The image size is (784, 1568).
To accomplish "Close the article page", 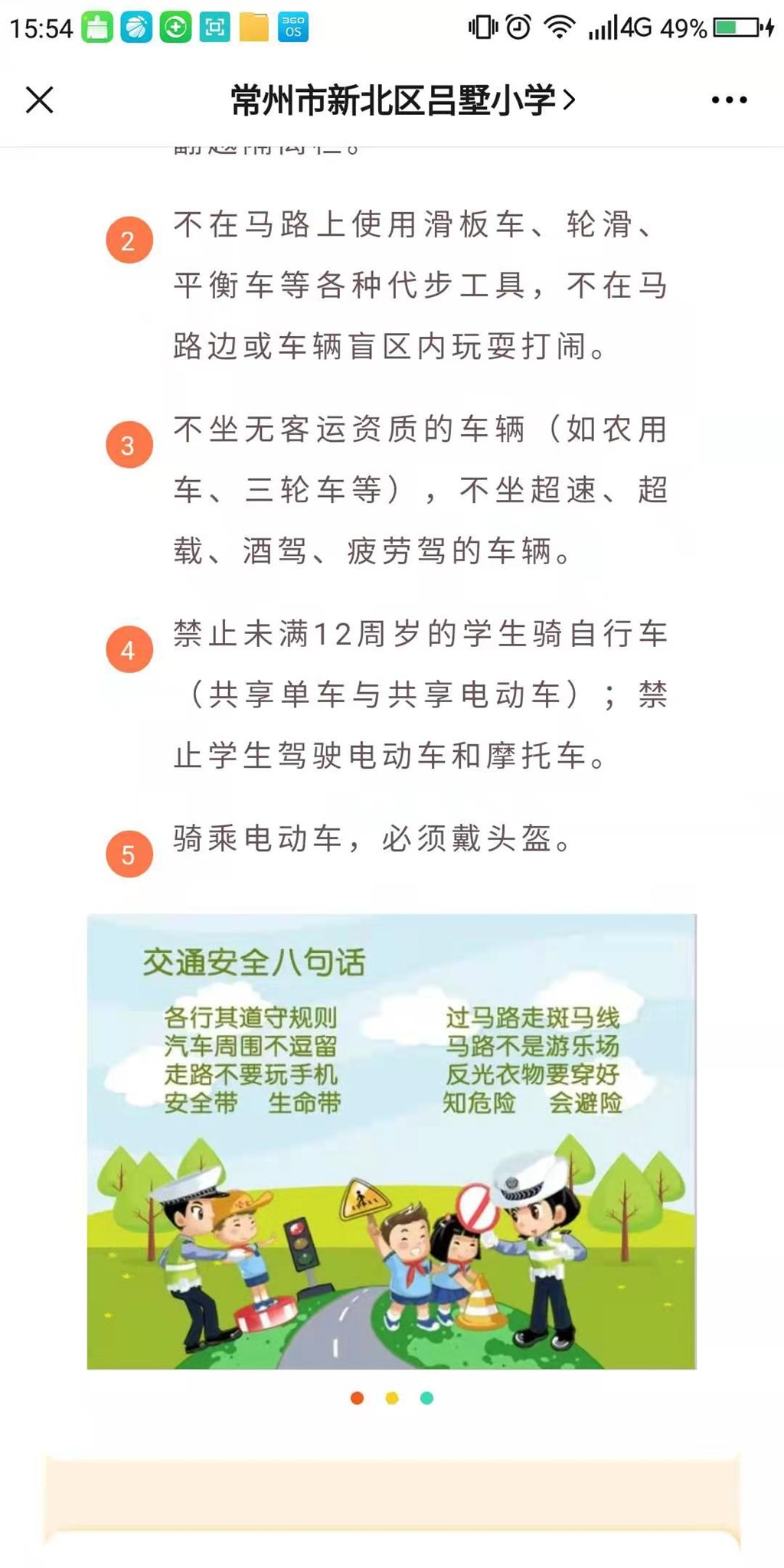I will pyautogui.click(x=40, y=100).
